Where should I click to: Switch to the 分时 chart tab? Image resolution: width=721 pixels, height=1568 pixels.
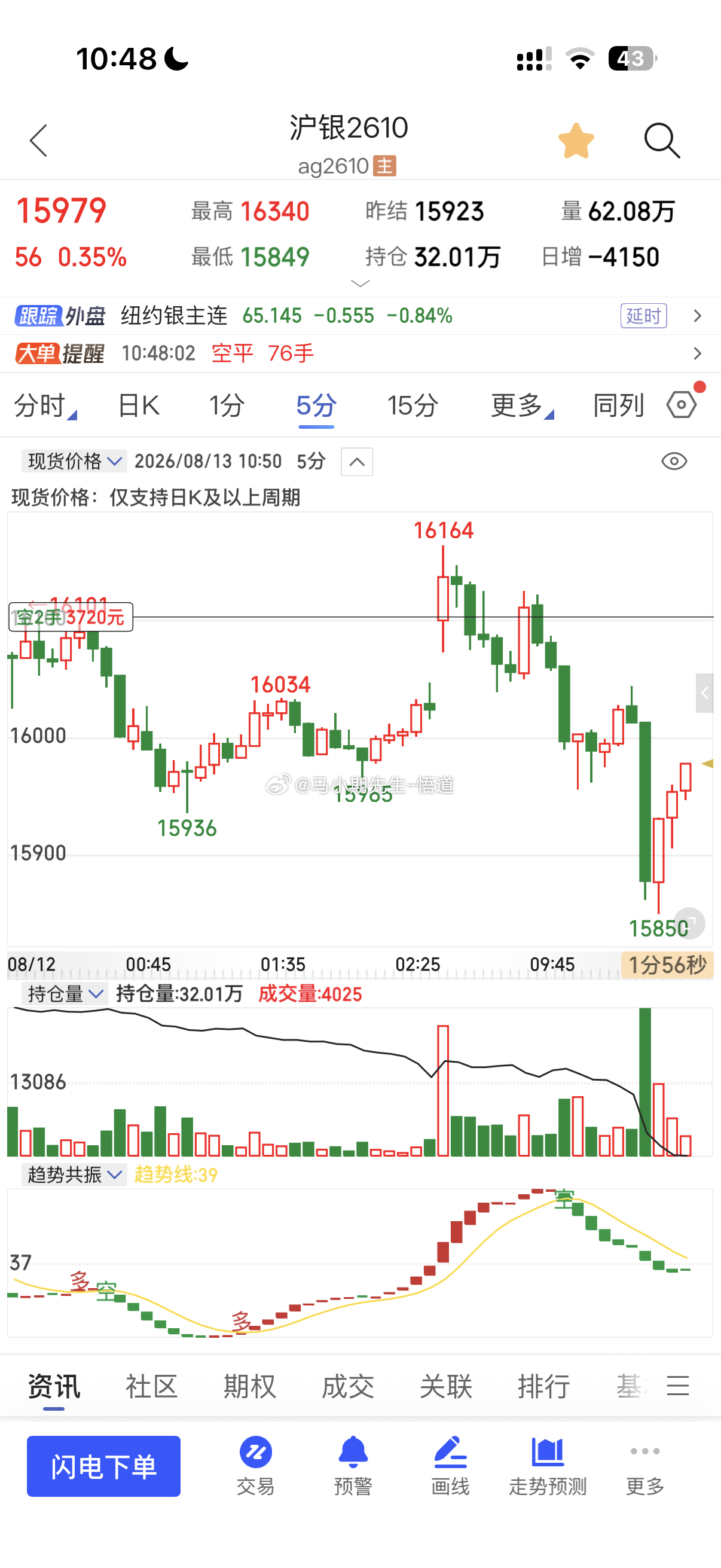pyautogui.click(x=44, y=405)
